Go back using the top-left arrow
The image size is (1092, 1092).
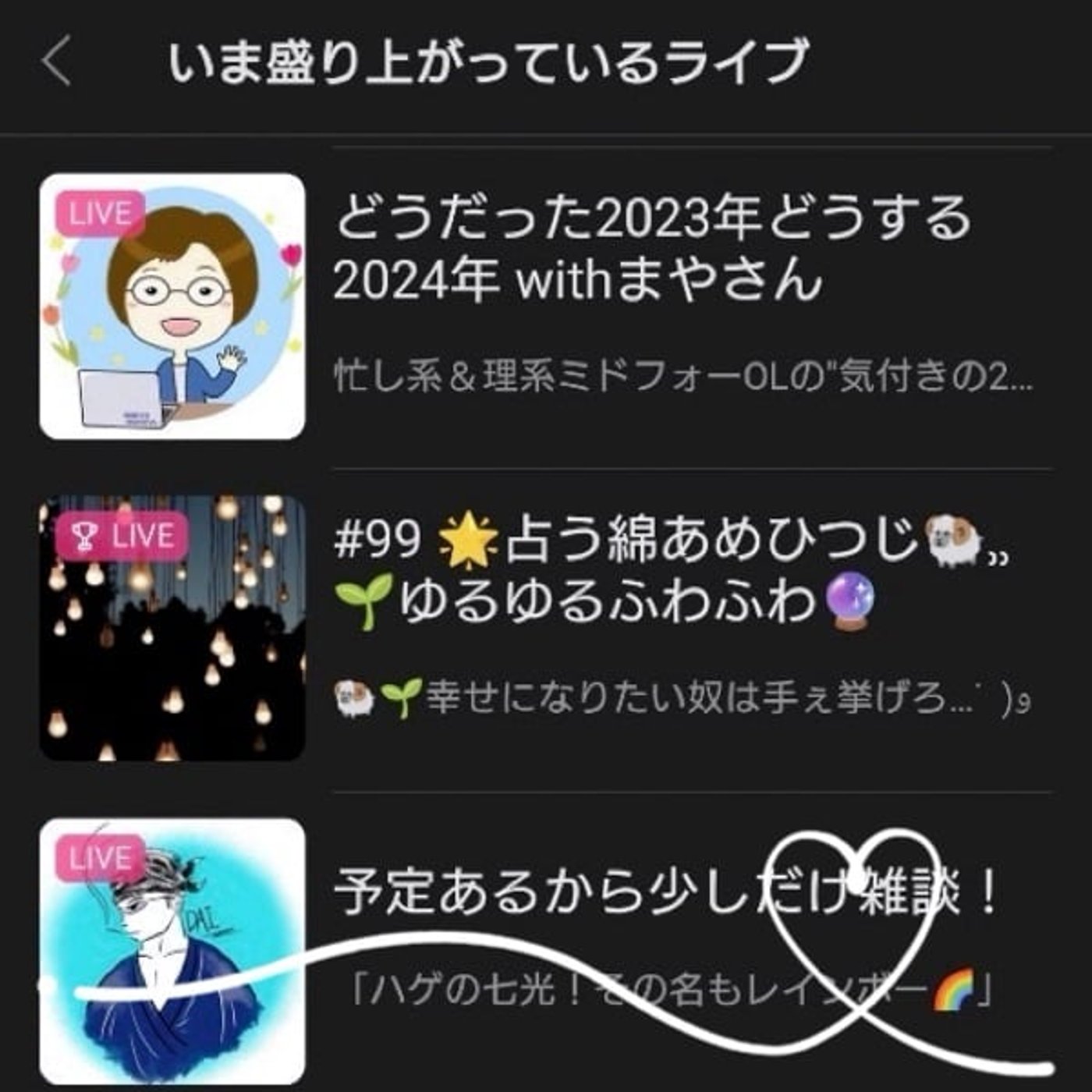point(58,61)
